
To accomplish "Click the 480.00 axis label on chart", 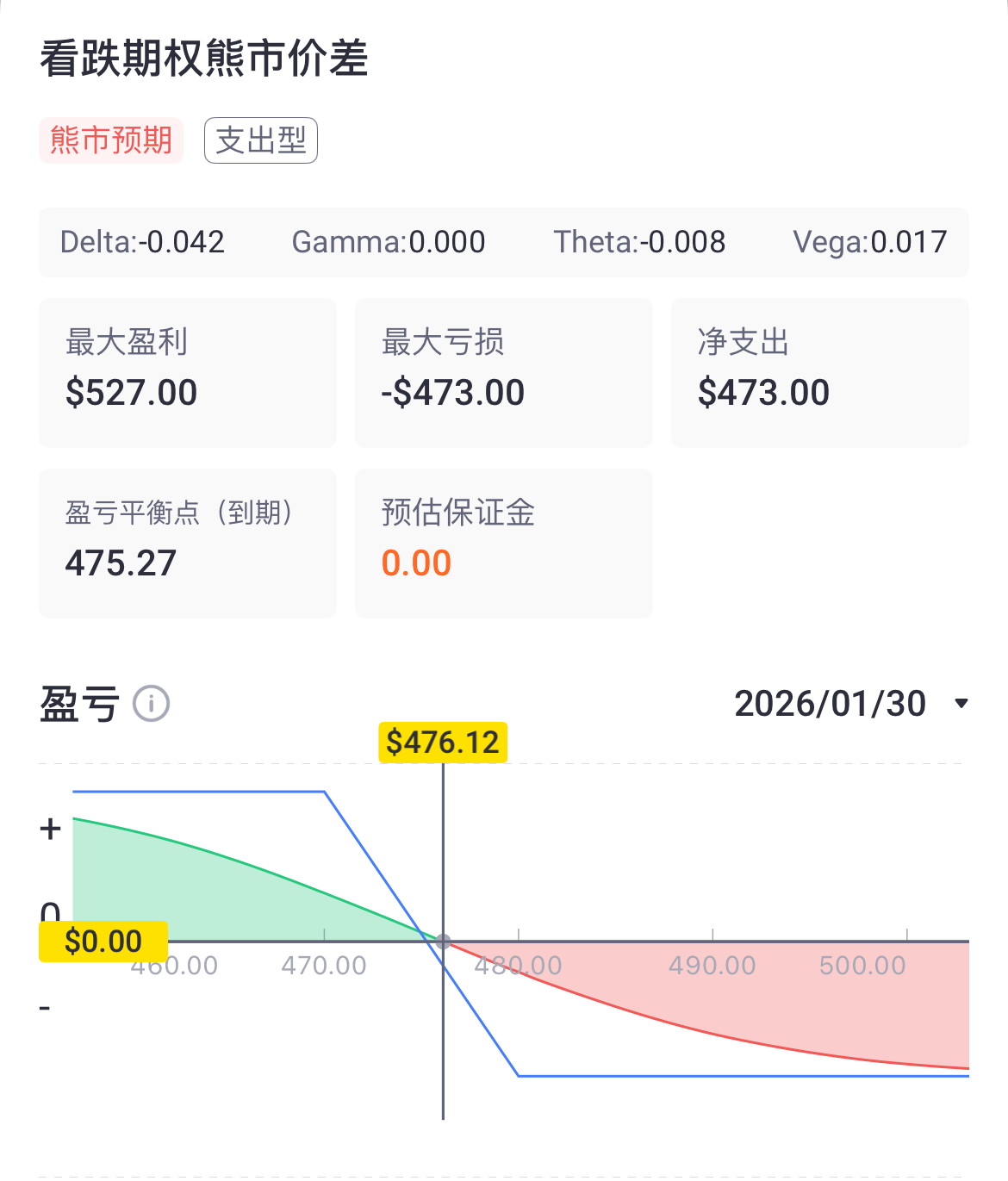I will pos(517,967).
